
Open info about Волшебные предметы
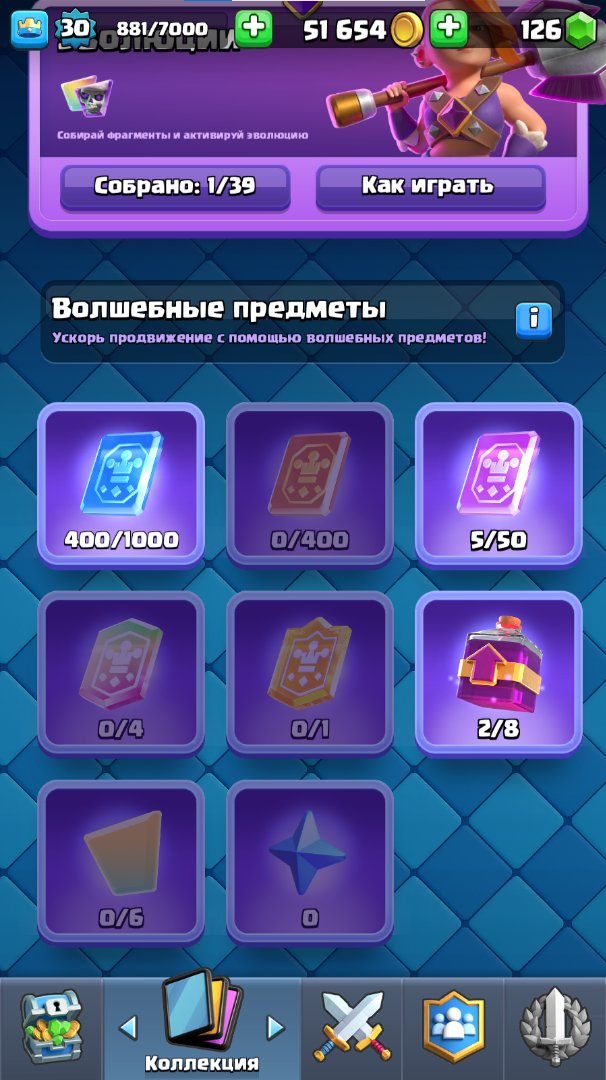(534, 319)
